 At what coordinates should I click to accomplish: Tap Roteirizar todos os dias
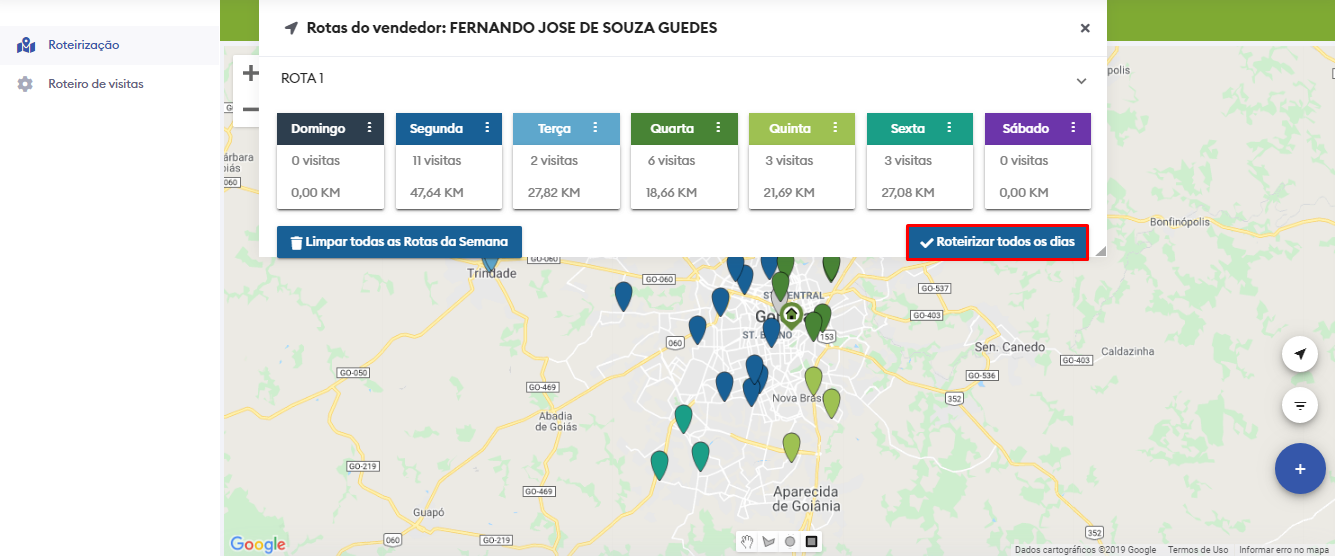pos(997,242)
